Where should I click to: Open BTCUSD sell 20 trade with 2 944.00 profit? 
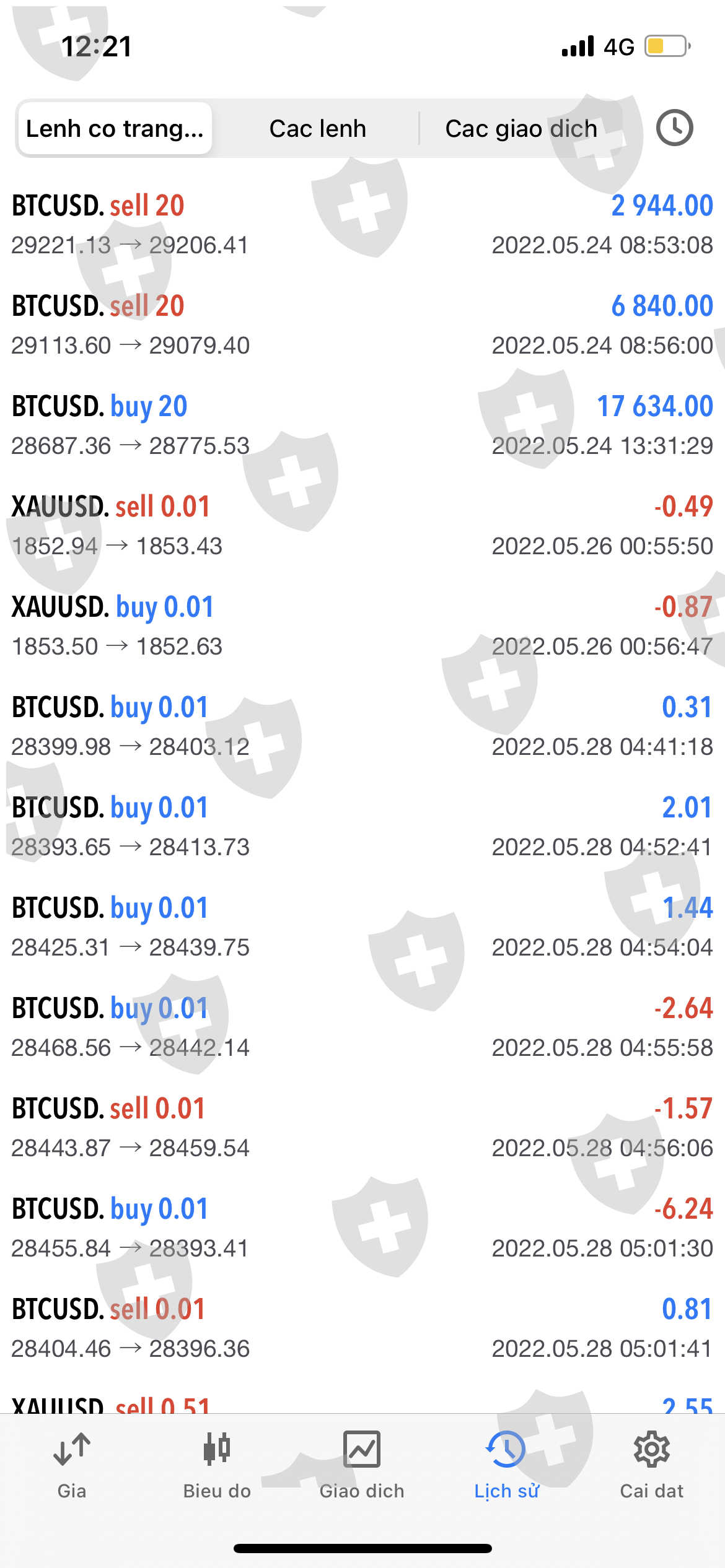tap(362, 224)
